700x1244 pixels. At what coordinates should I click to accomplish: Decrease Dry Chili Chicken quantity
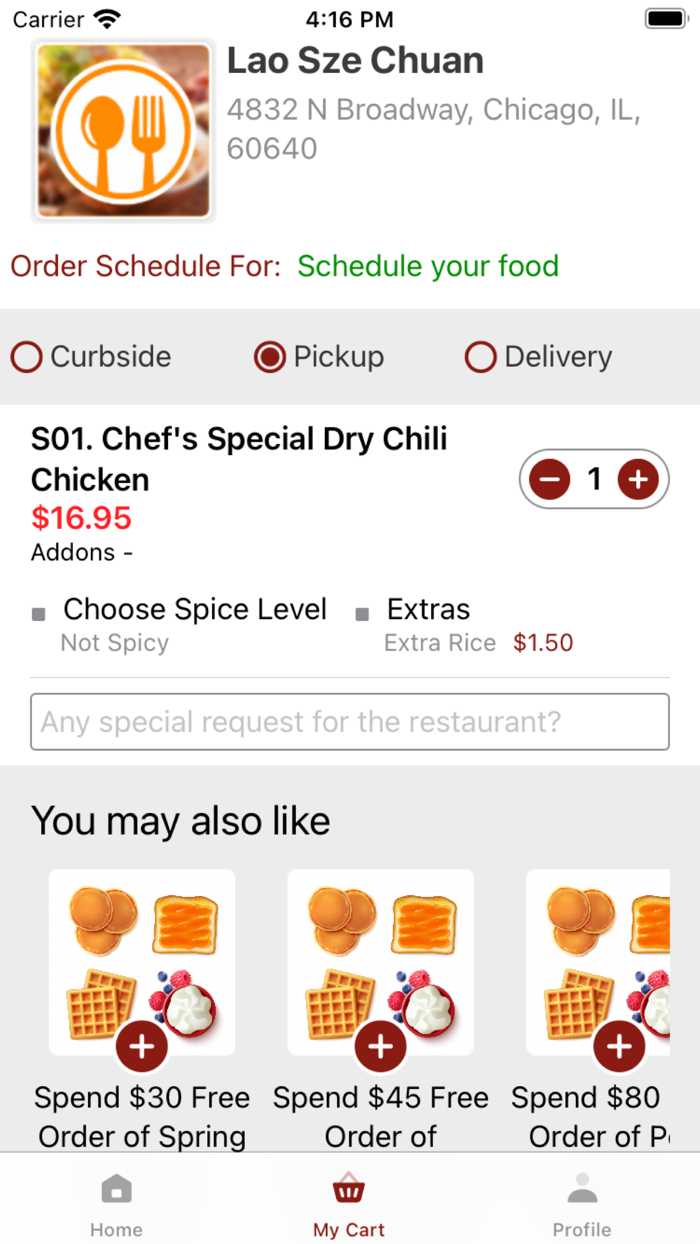coord(549,480)
